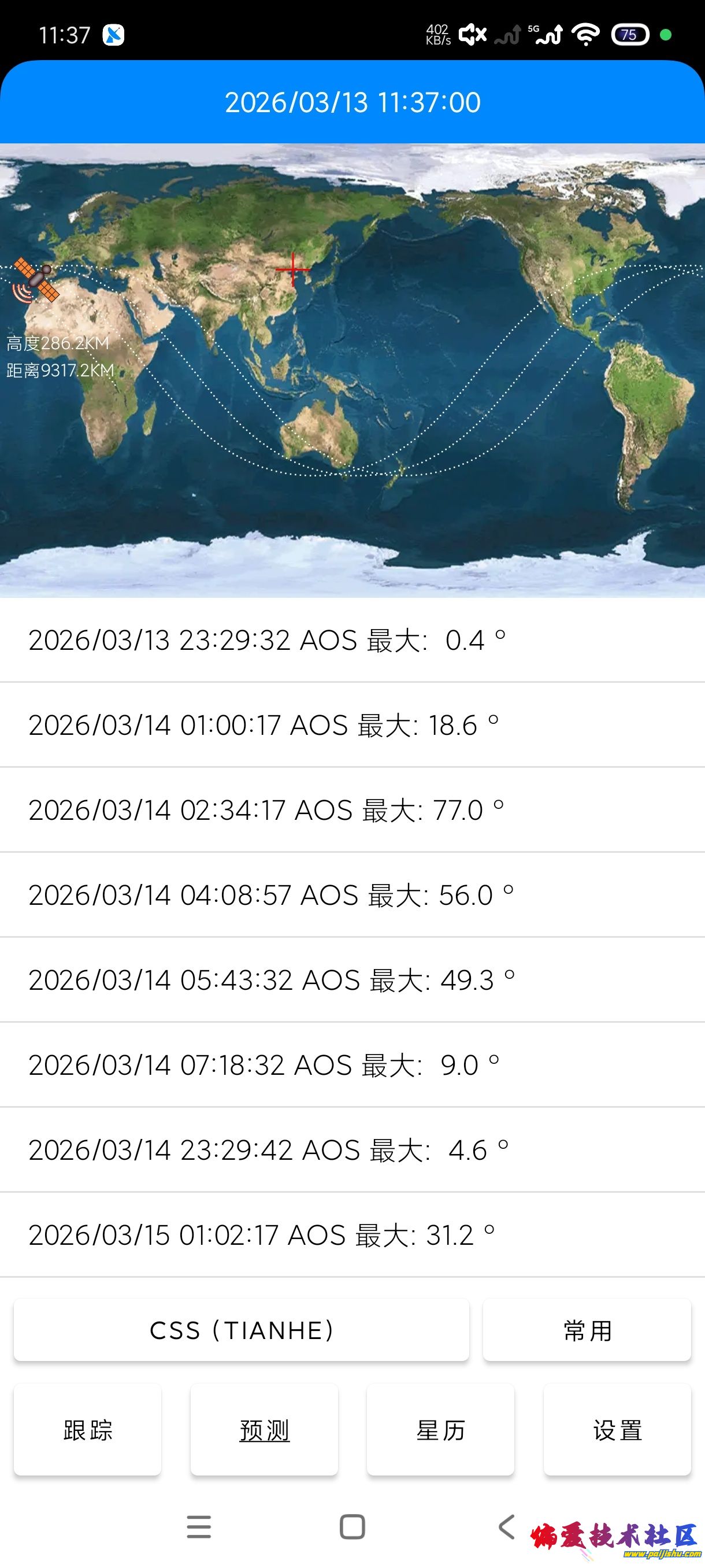Select the 07:18:32 pass with max 9.0°

352,1065
